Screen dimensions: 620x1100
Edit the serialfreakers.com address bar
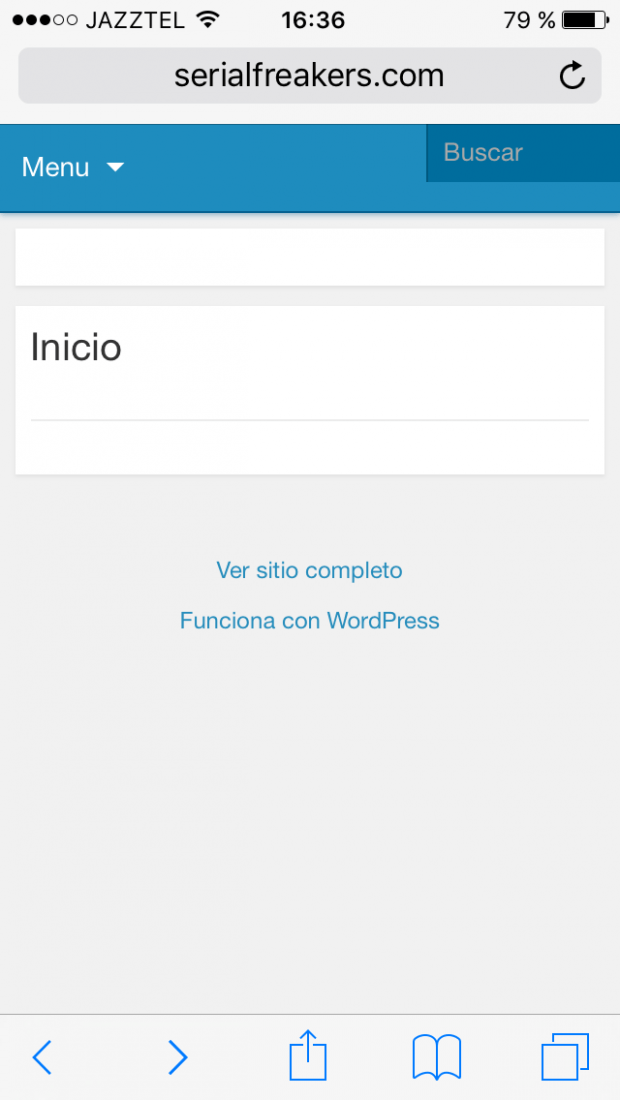(x=309, y=76)
